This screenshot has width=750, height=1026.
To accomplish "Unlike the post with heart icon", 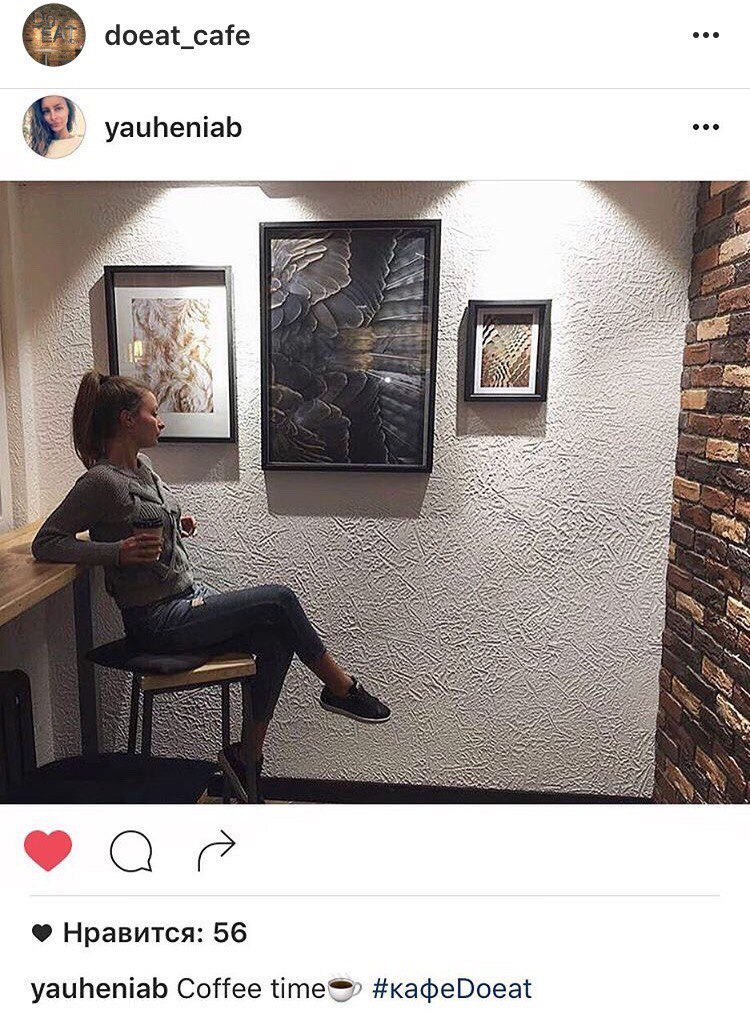I will (48, 851).
